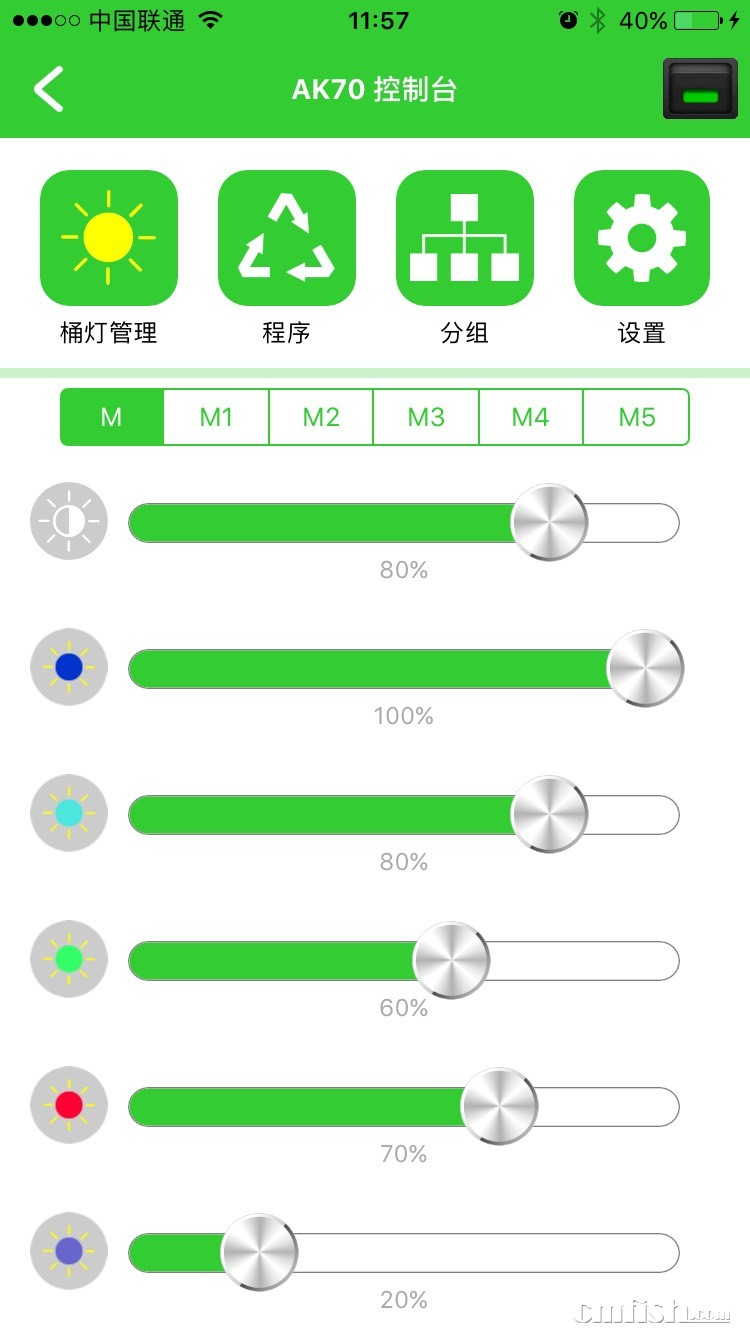Switch to the M3 preset tab
Image resolution: width=750 pixels, height=1334 pixels.
click(x=426, y=417)
